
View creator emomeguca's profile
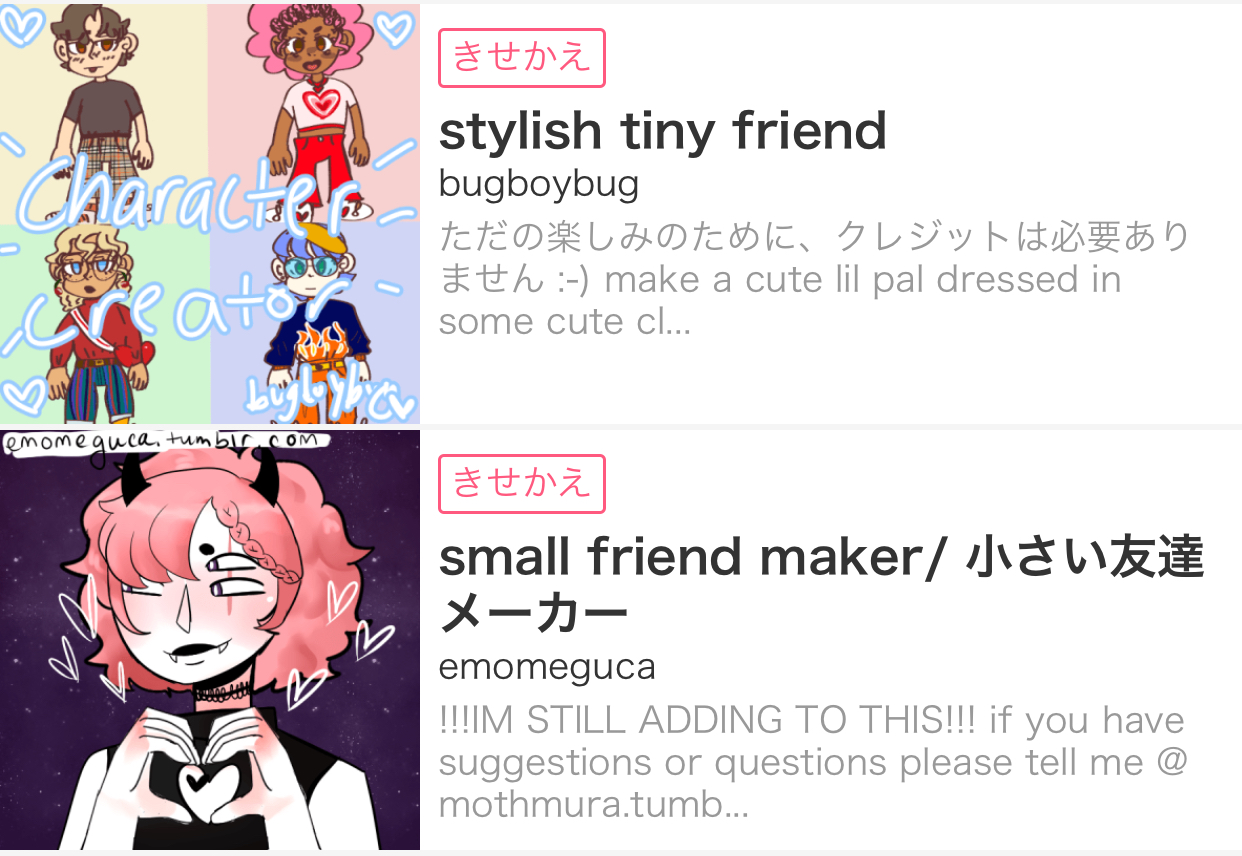(547, 667)
